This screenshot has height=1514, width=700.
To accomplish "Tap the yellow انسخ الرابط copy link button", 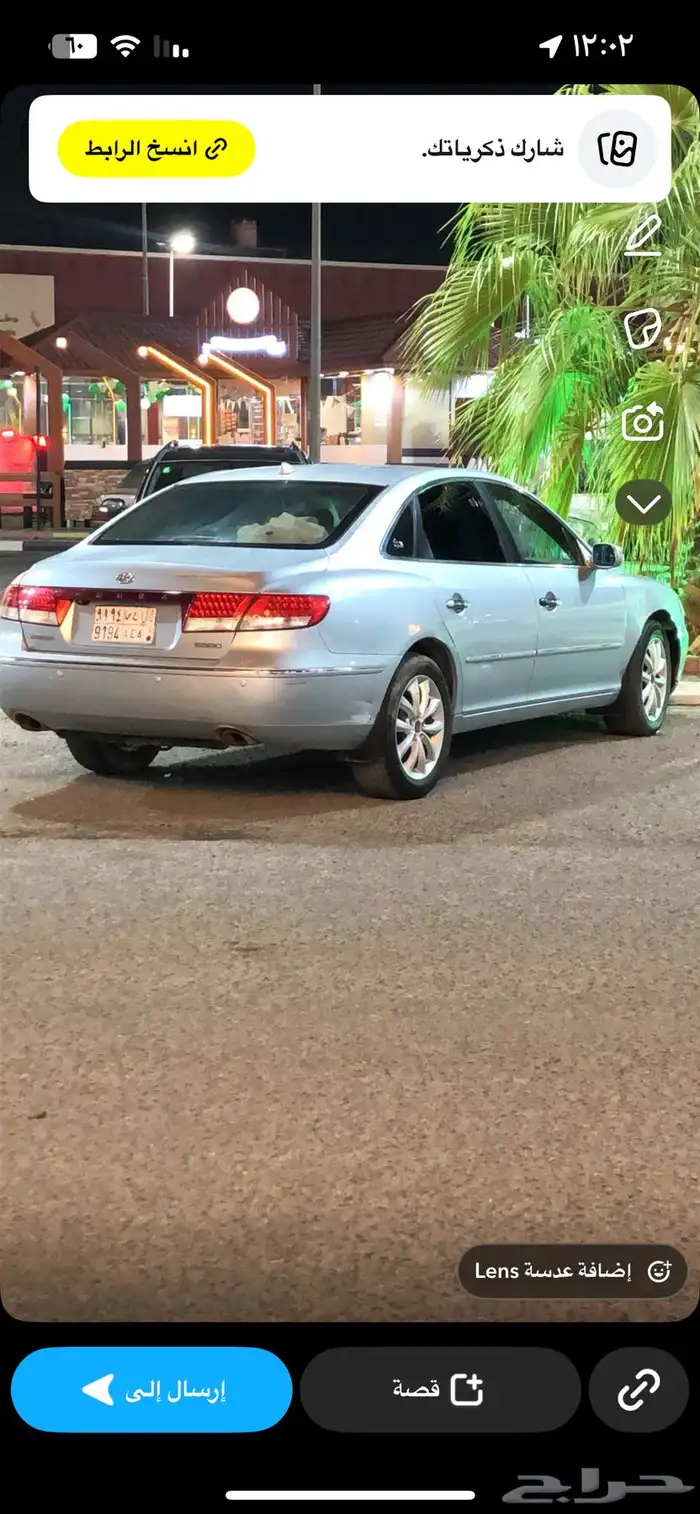I will point(157,149).
